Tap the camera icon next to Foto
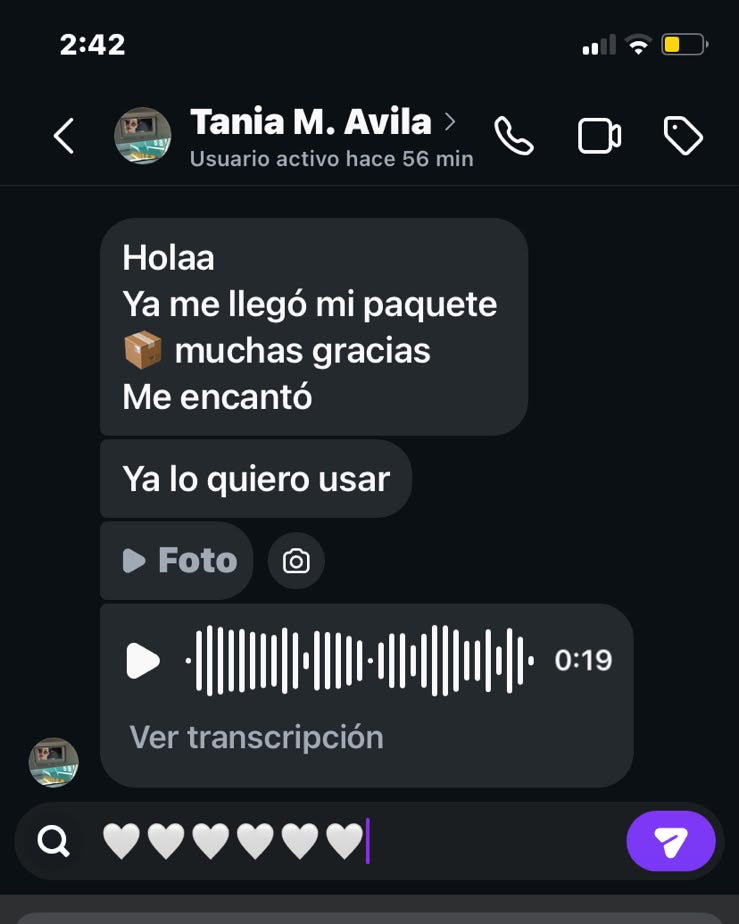 tap(296, 561)
